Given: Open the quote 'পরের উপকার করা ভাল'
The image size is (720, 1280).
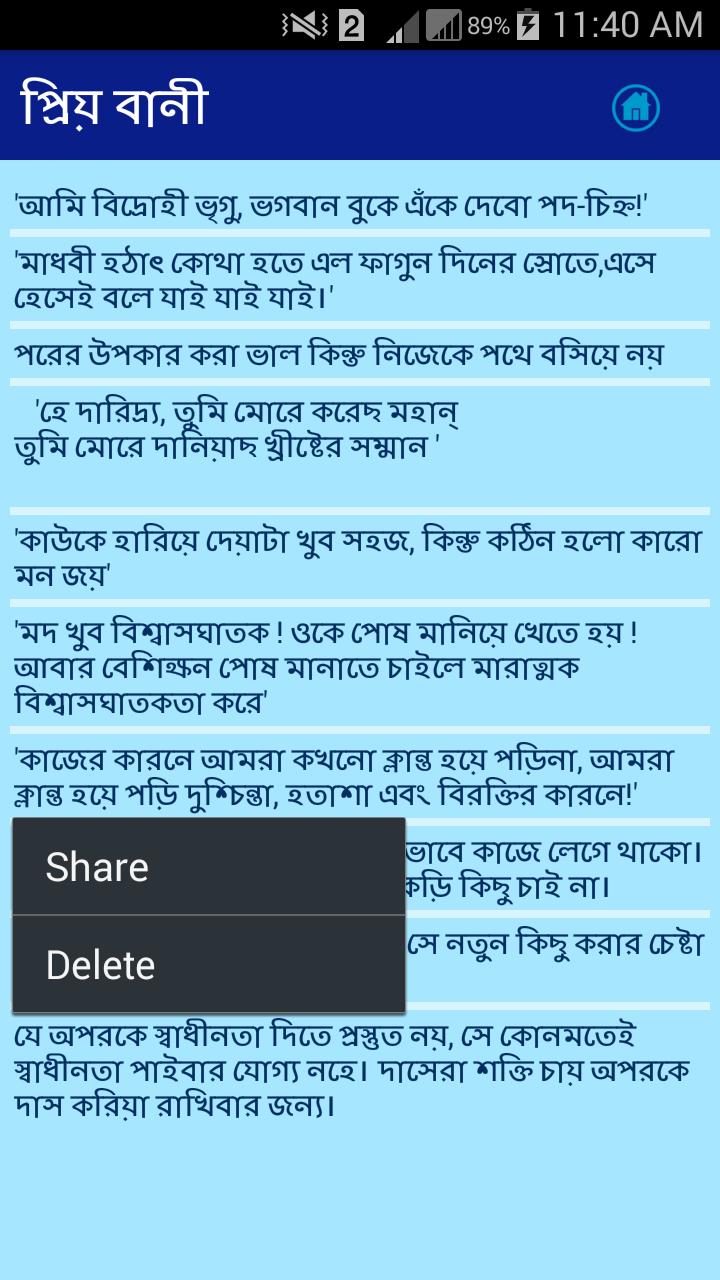Looking at the screenshot, I should (x=340, y=354).
